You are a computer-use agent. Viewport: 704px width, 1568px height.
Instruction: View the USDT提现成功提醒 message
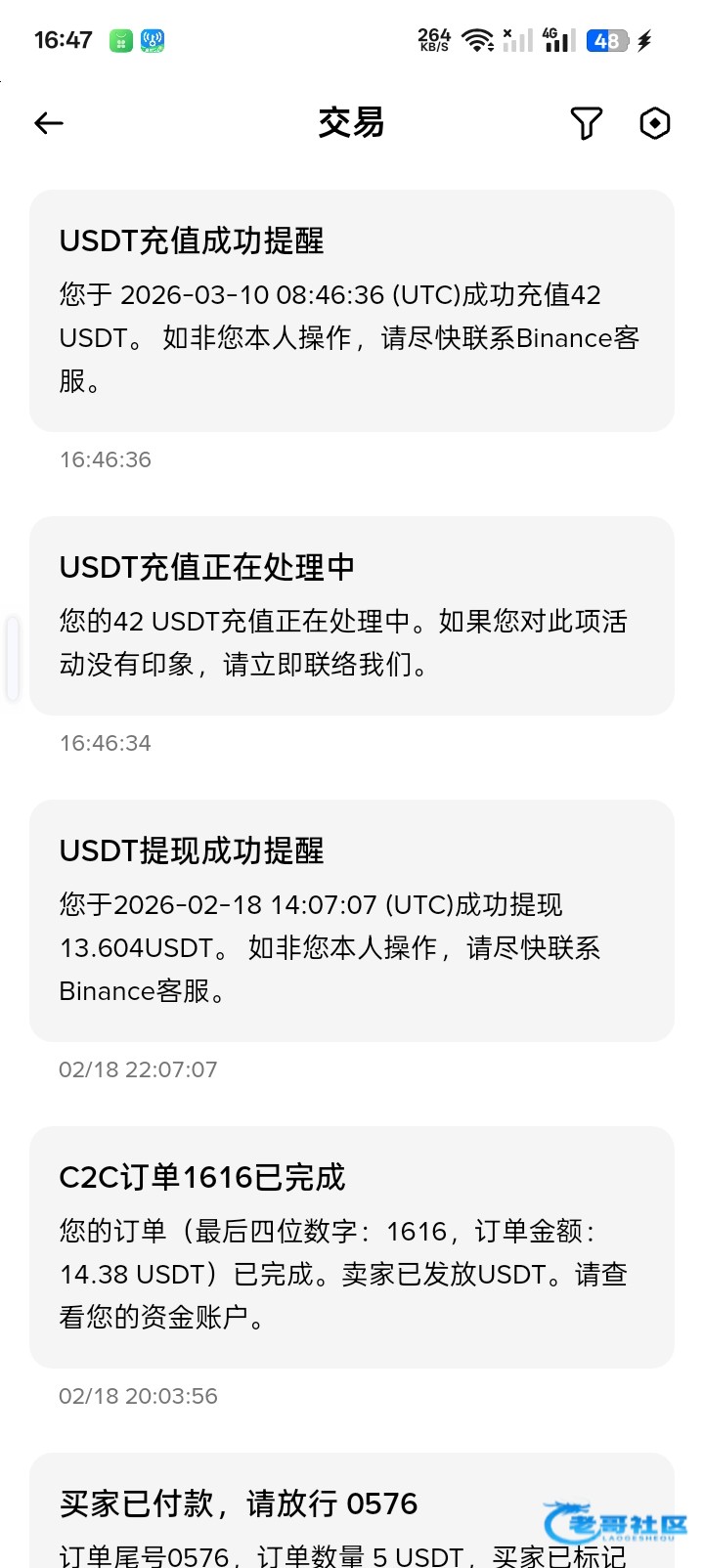coord(352,921)
